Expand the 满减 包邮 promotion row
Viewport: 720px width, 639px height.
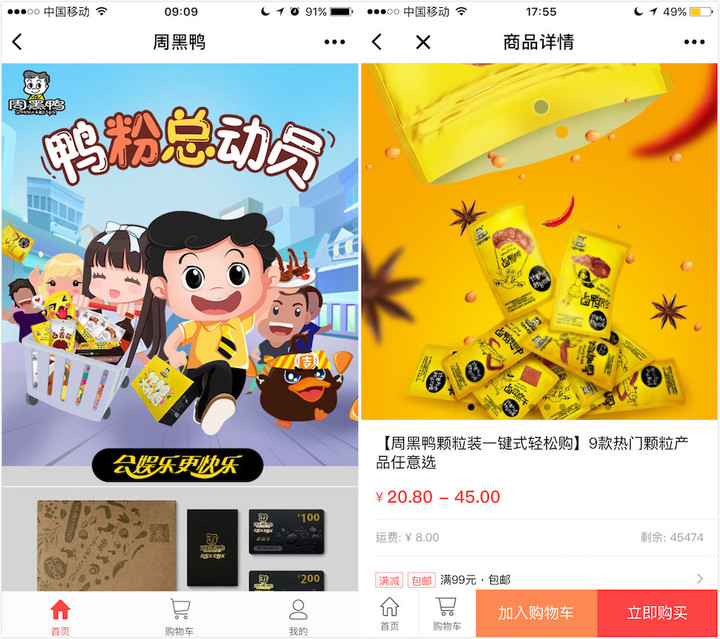[x=540, y=579]
